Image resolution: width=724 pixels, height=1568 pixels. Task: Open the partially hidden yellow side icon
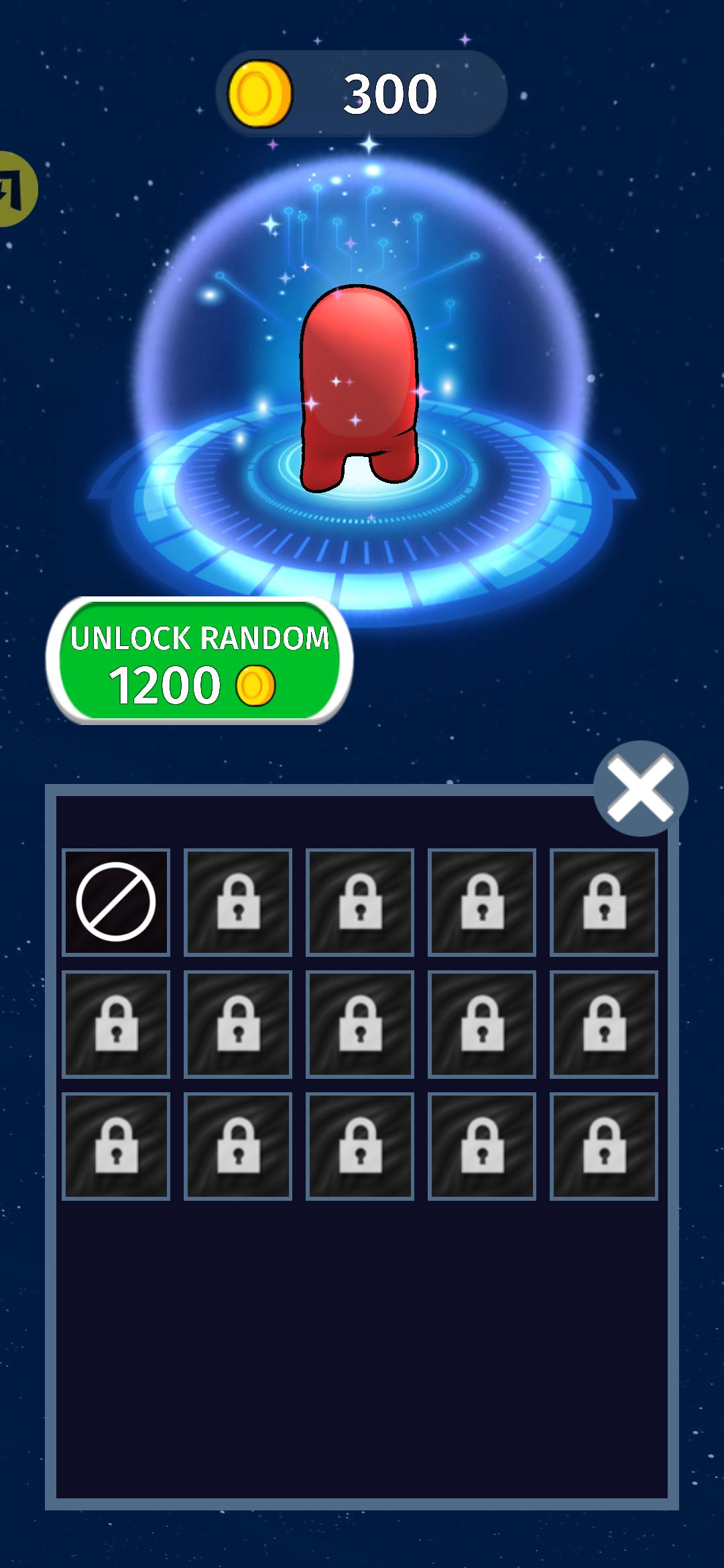[x=15, y=188]
